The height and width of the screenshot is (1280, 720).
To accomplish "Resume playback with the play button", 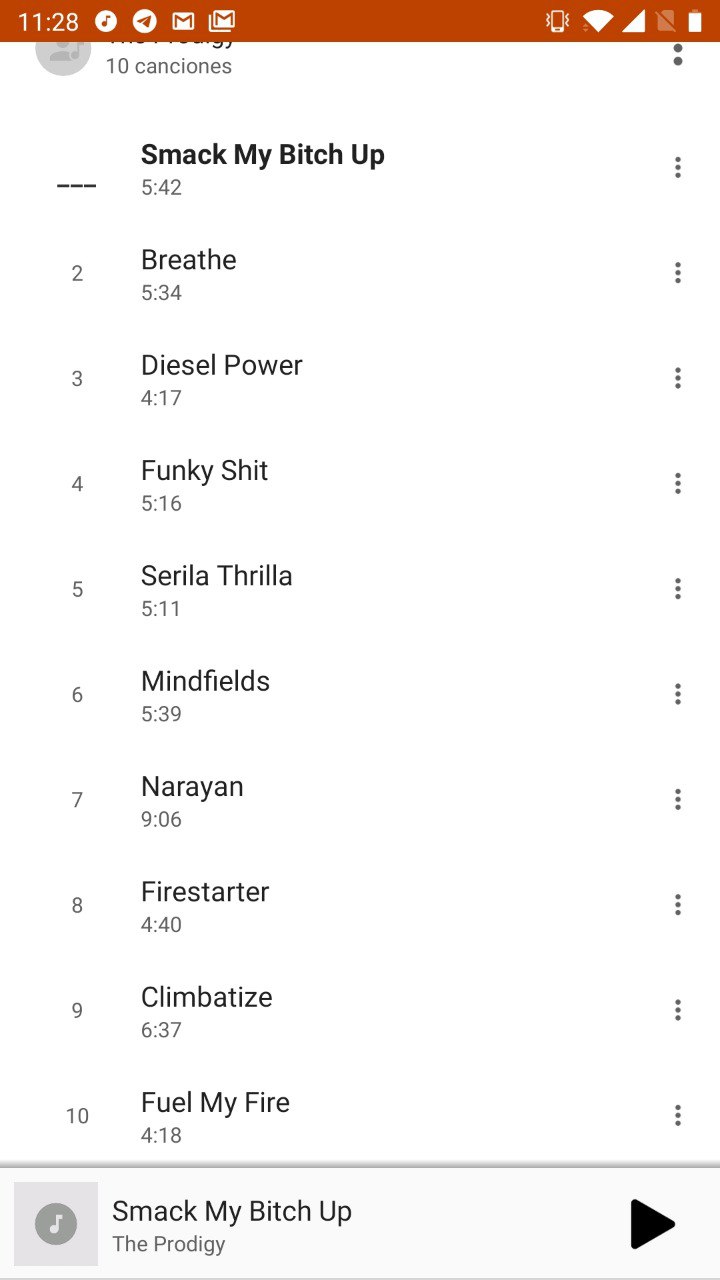I will (x=652, y=1225).
